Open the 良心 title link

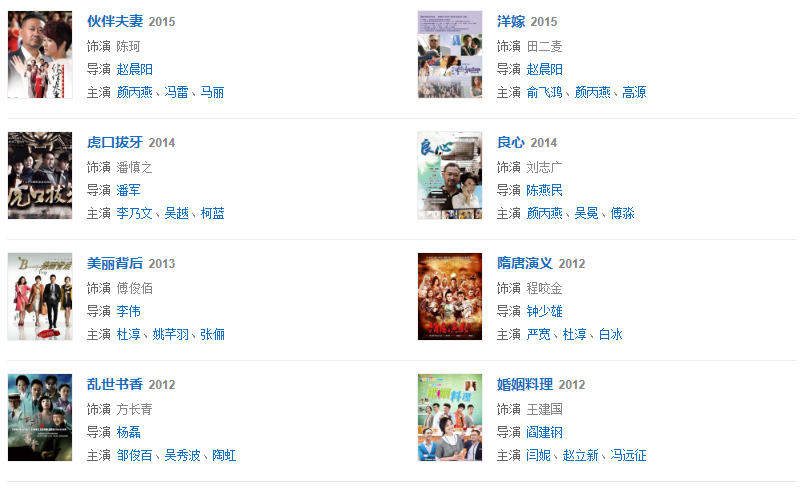tap(510, 142)
